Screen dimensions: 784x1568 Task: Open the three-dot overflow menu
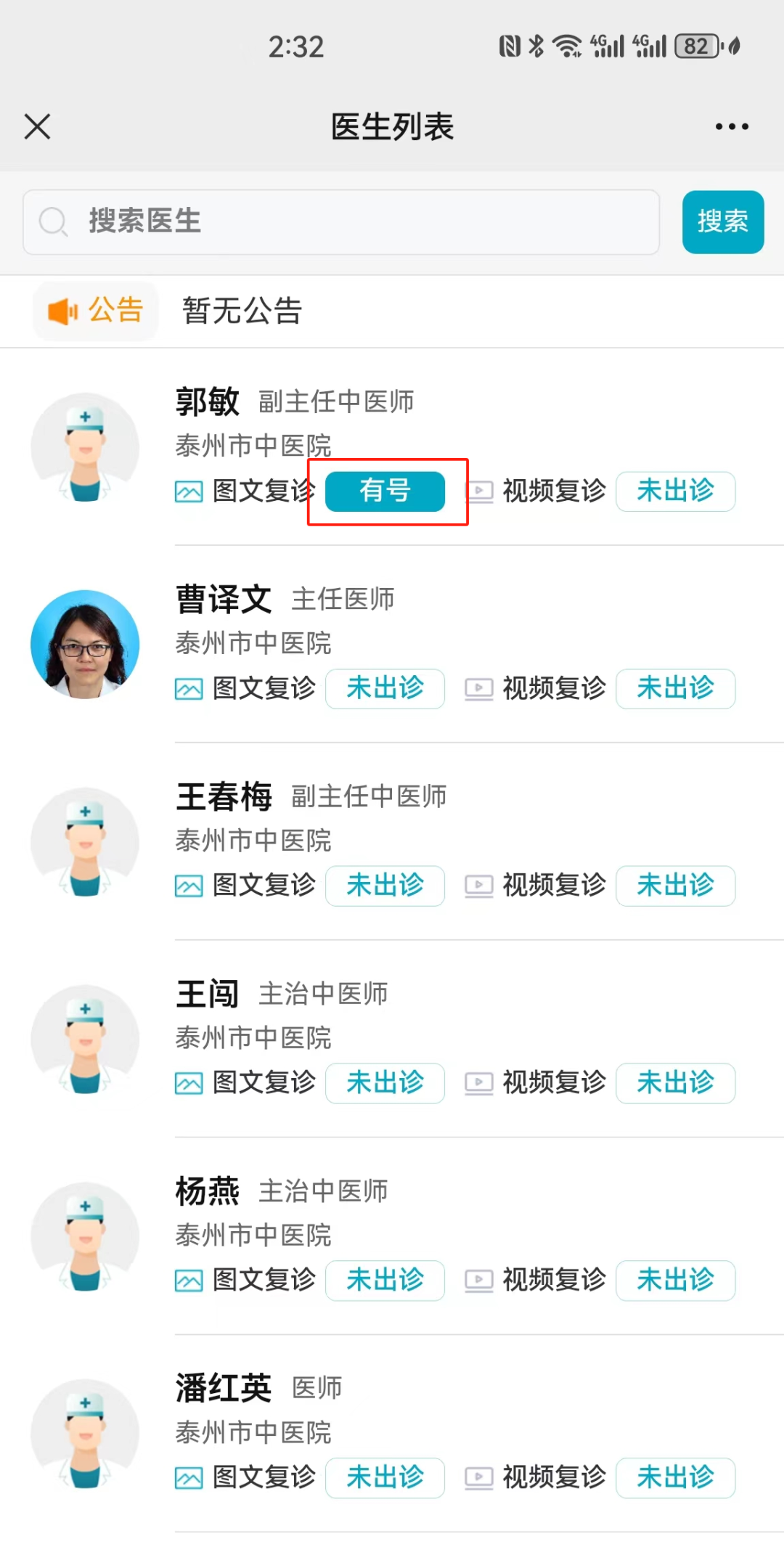(731, 126)
